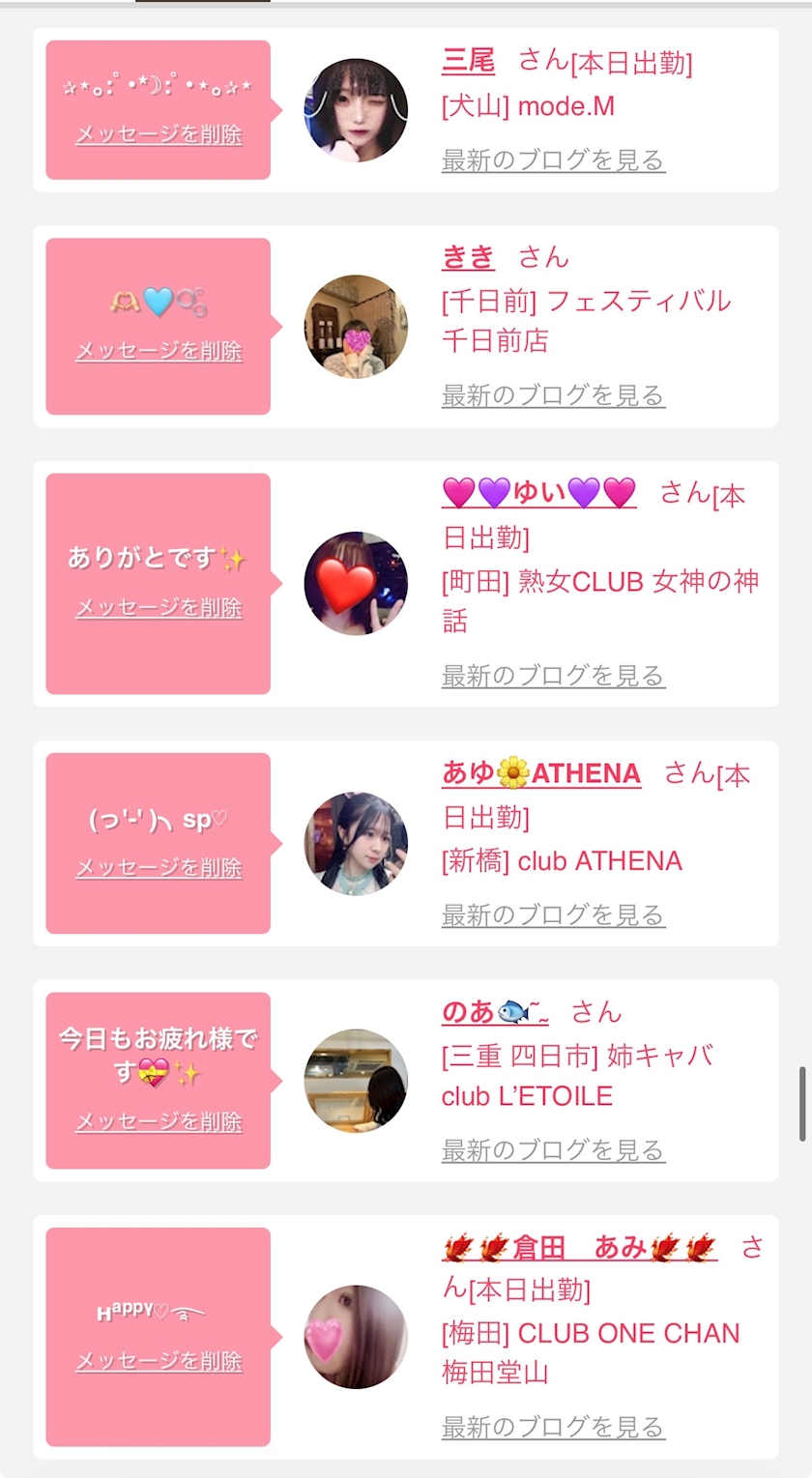
Task: Delete the message sent to 三尾
Action: click(x=159, y=134)
